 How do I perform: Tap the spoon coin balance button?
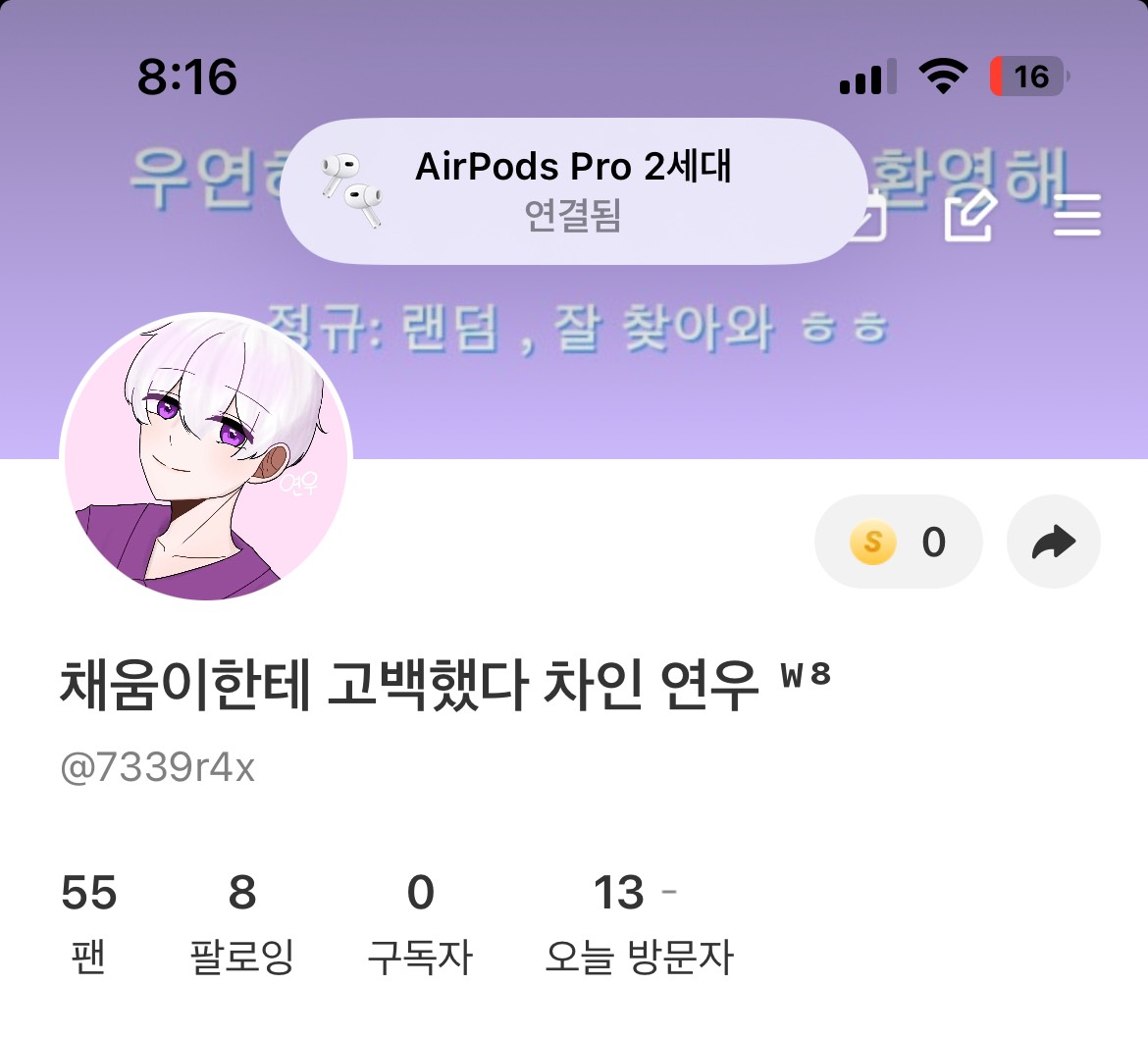point(898,542)
